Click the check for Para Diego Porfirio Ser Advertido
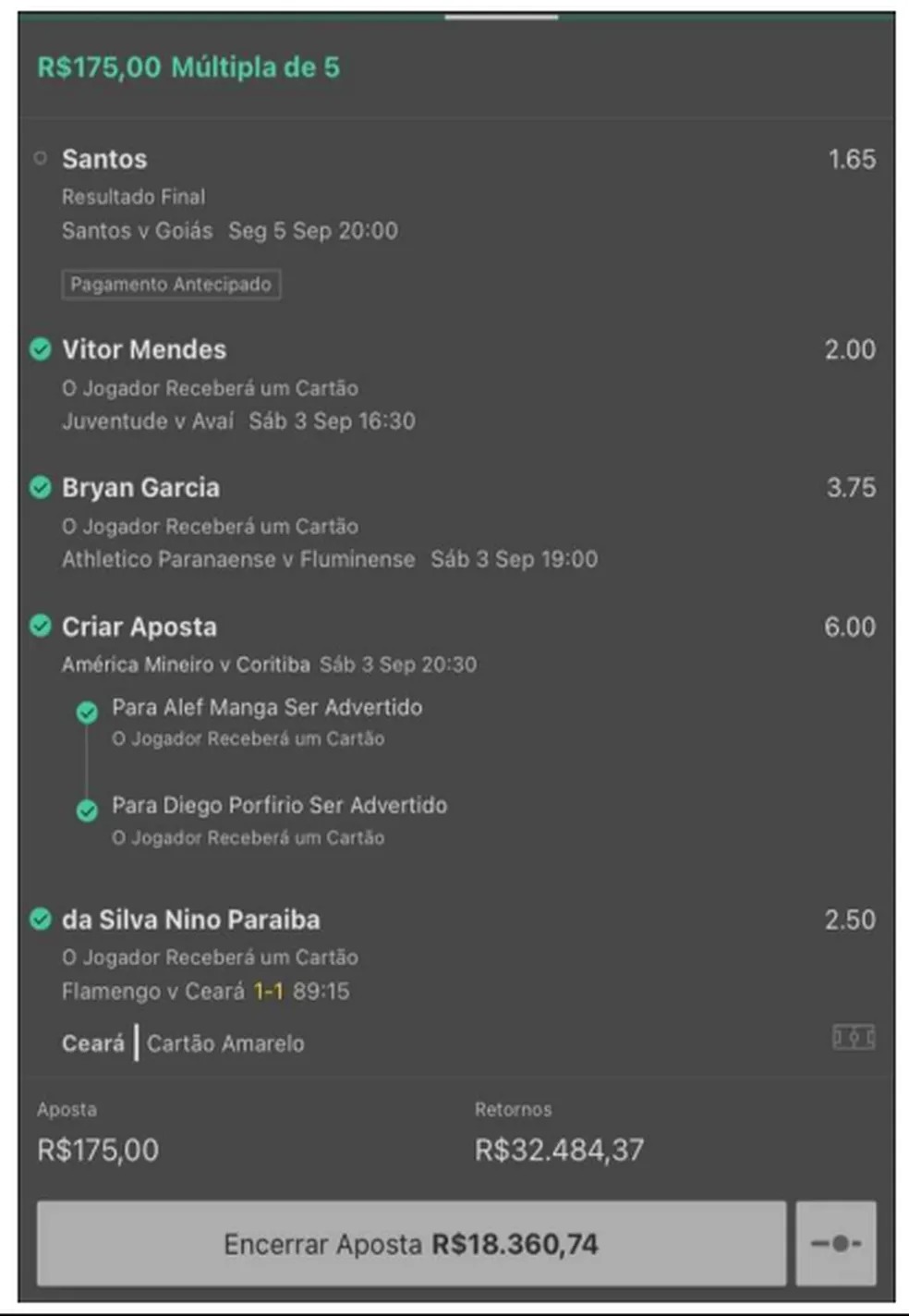 pyautogui.click(x=88, y=811)
